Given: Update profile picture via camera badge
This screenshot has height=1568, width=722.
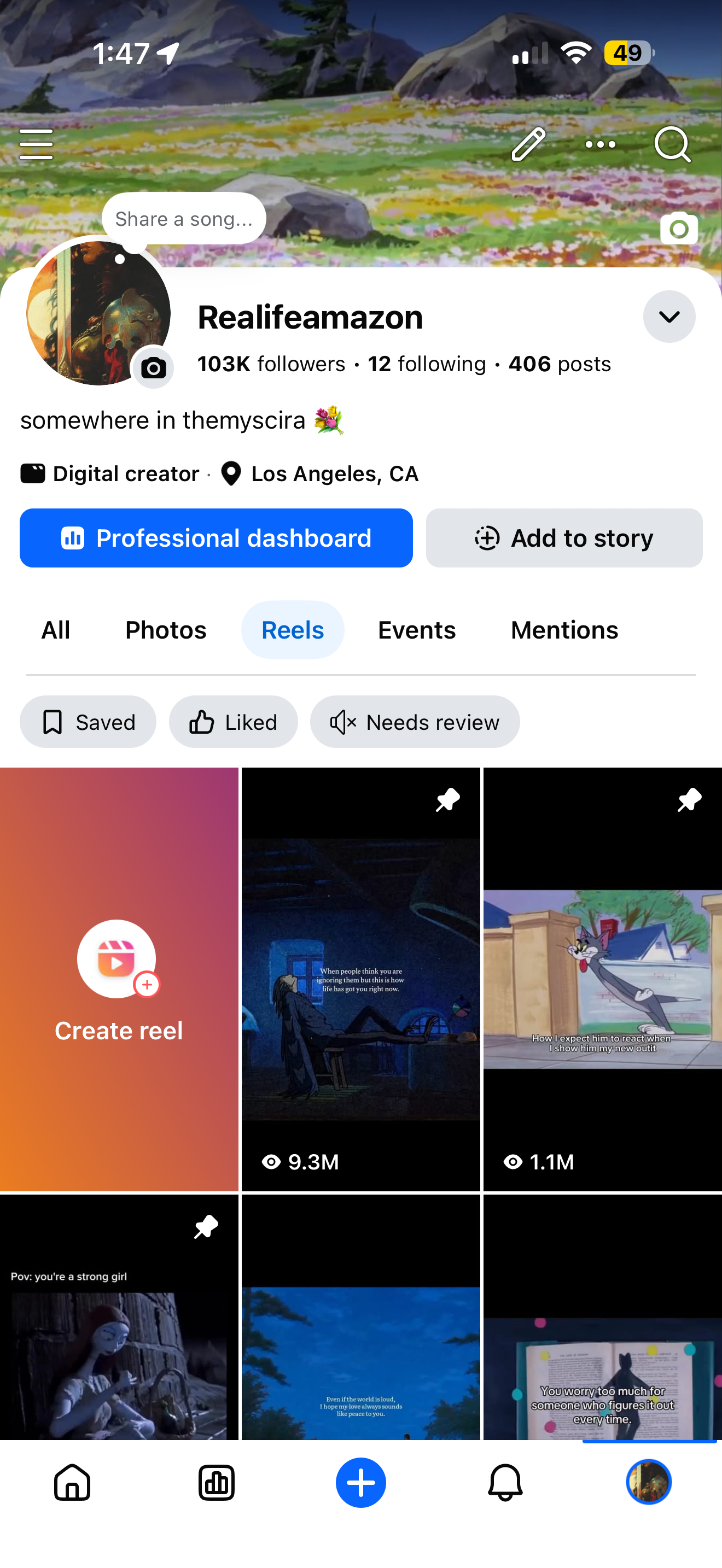Looking at the screenshot, I should pos(153,367).
